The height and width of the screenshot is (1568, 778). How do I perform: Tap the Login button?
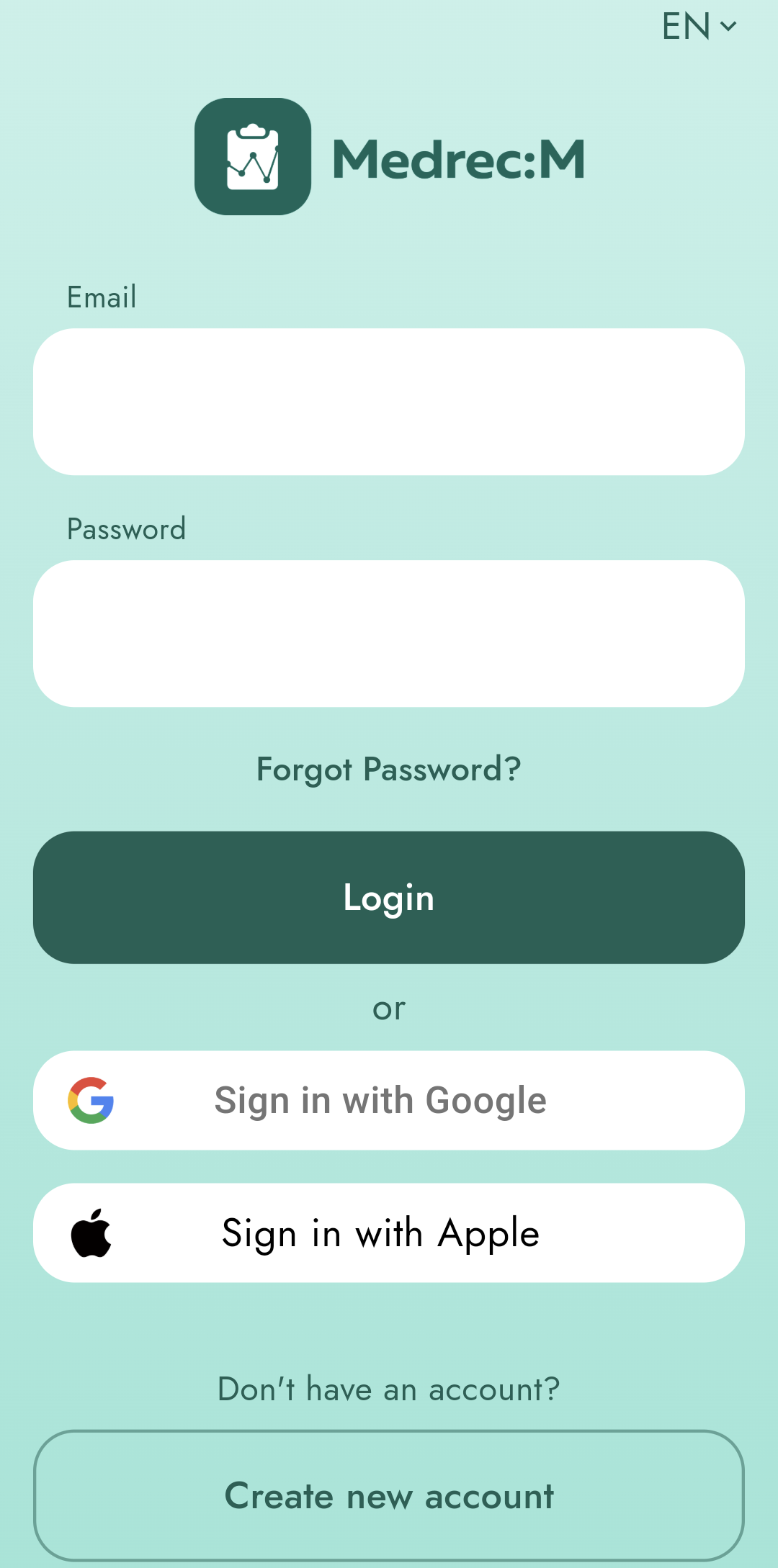[389, 898]
